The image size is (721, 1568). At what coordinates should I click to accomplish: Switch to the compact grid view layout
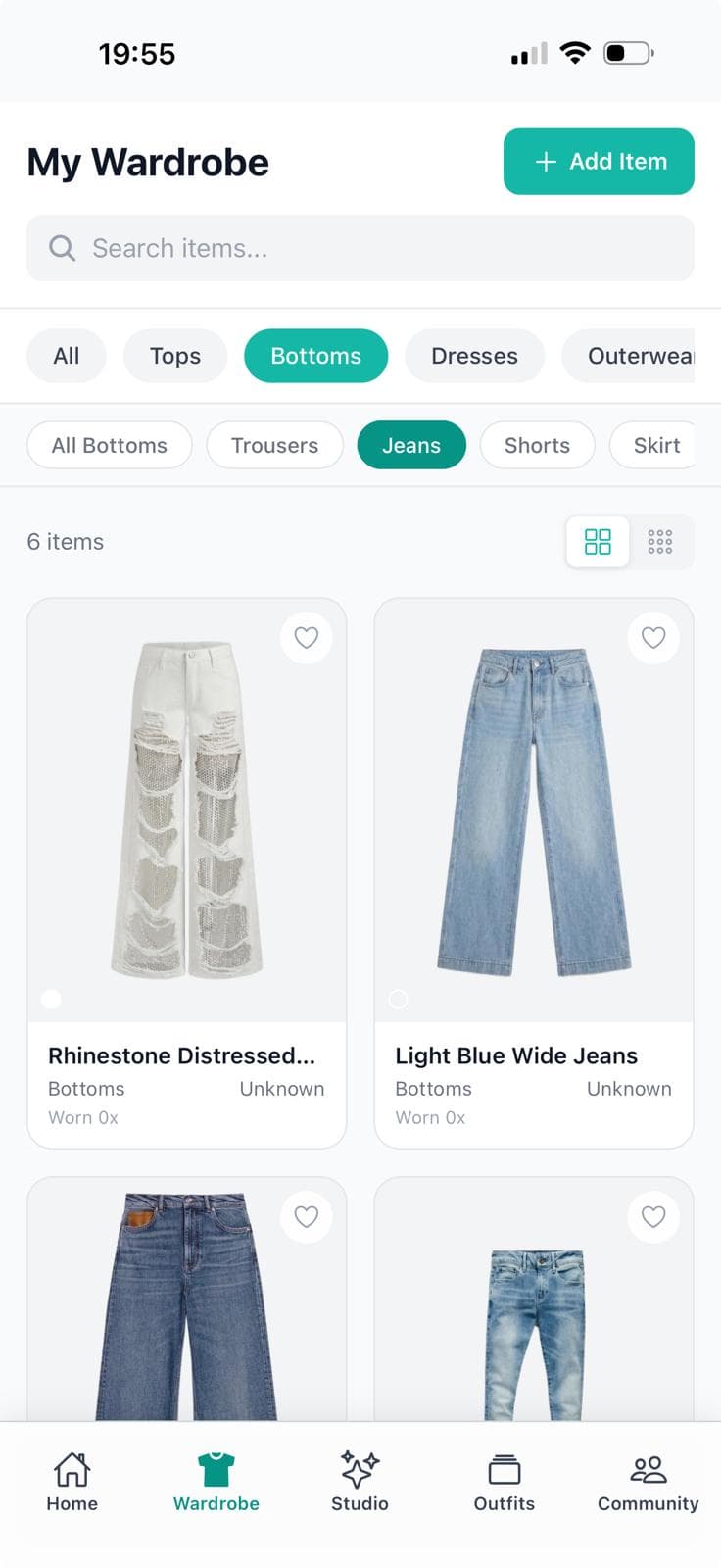pos(660,541)
